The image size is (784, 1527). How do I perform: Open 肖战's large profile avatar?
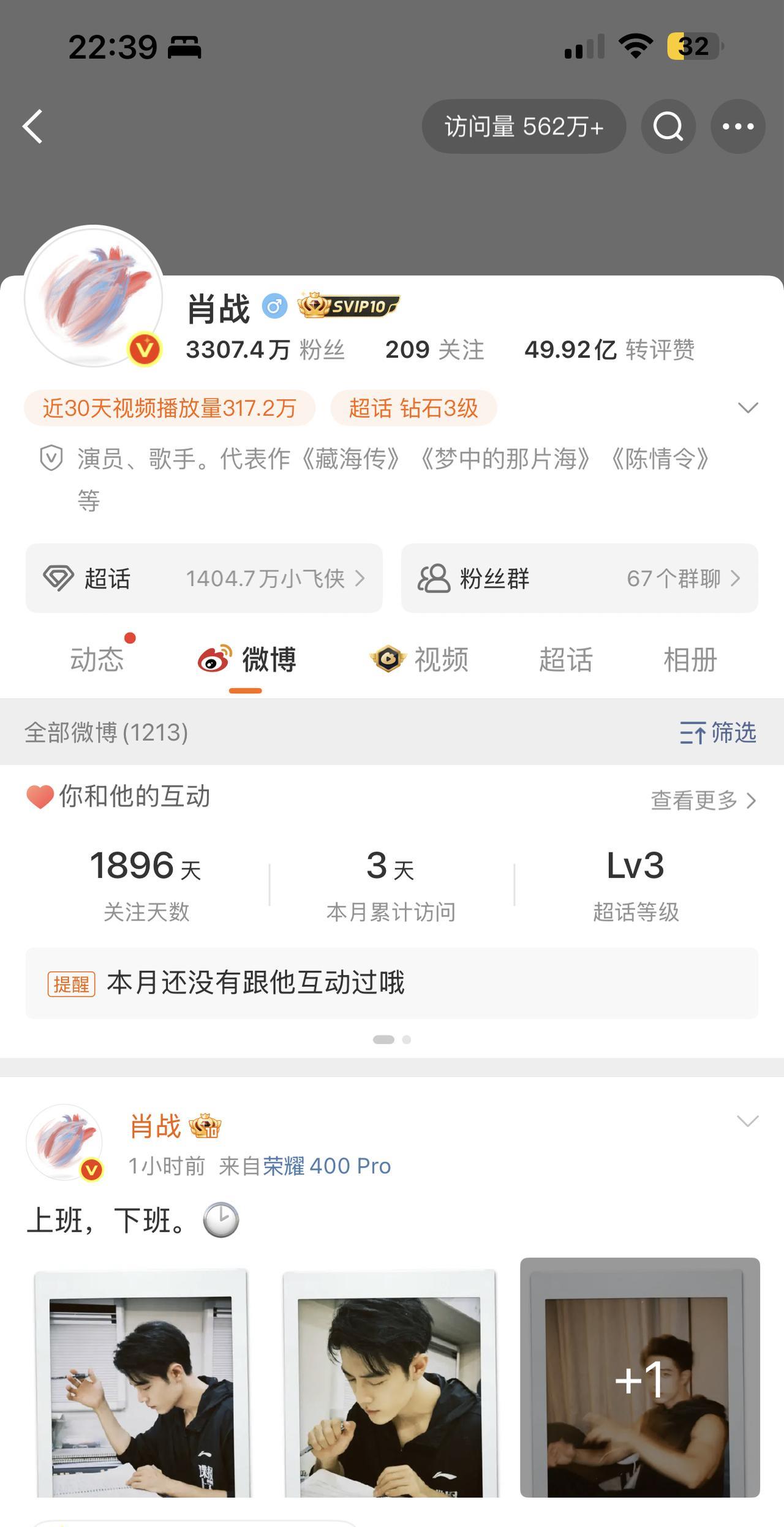[94, 296]
